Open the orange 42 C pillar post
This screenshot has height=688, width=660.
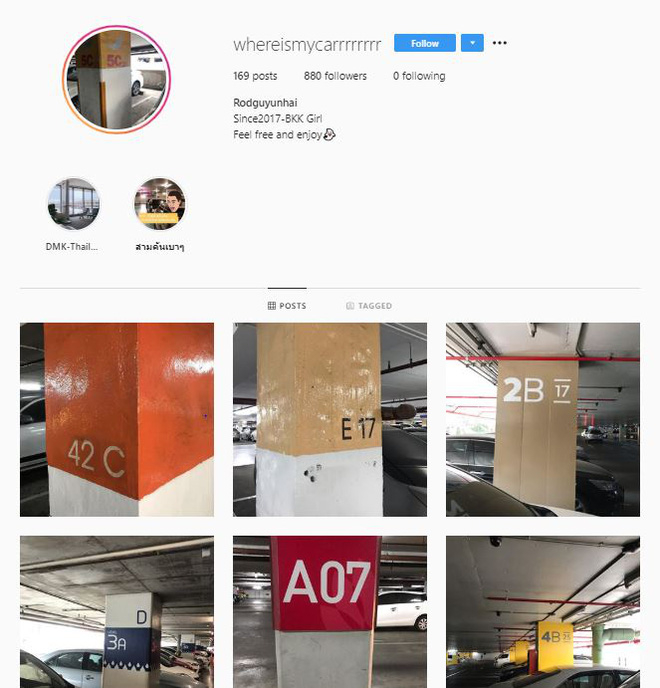[117, 419]
